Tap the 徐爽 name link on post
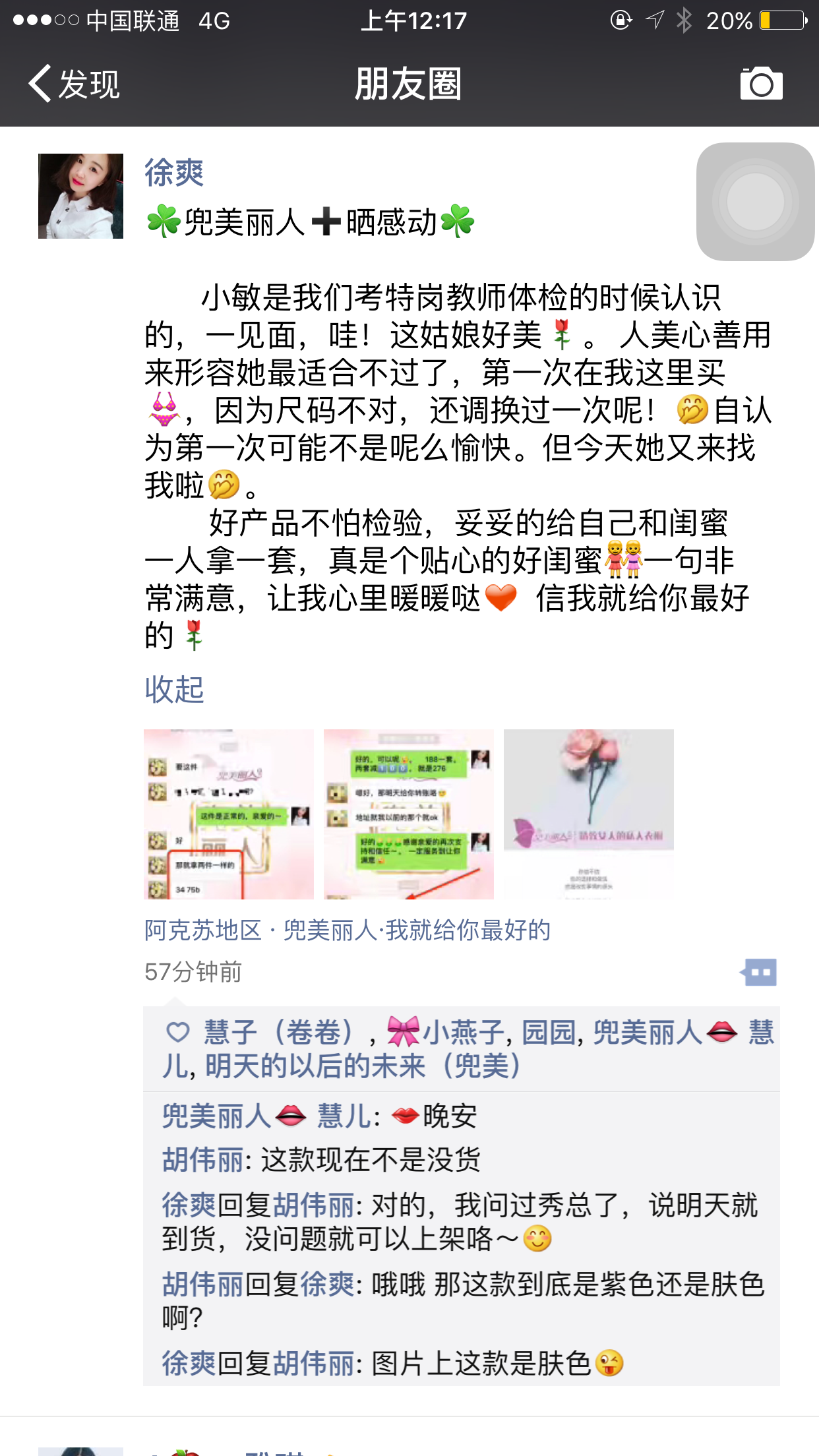This screenshot has height=1456, width=819. click(174, 173)
